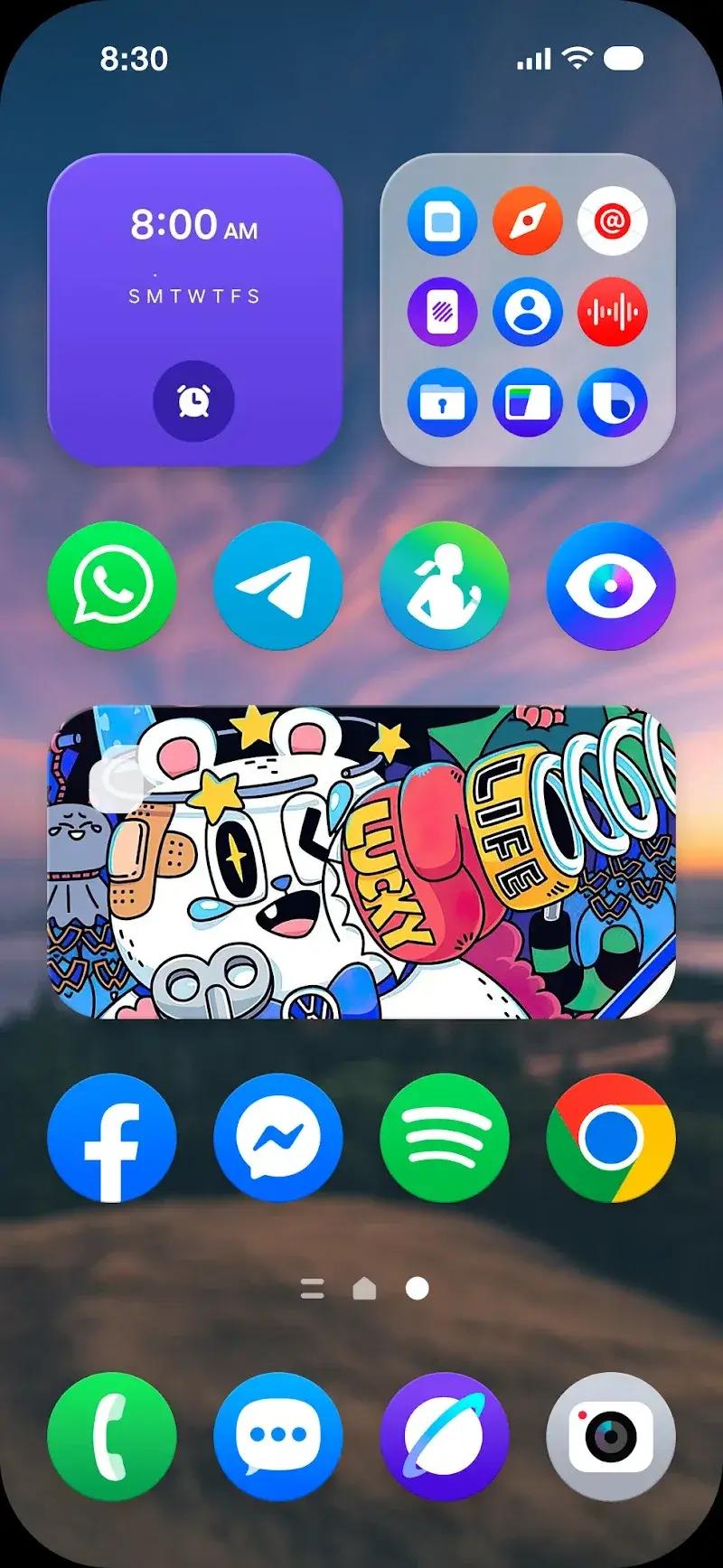Launch Google Chrome
The height and width of the screenshot is (1568, 723).
[610, 1139]
